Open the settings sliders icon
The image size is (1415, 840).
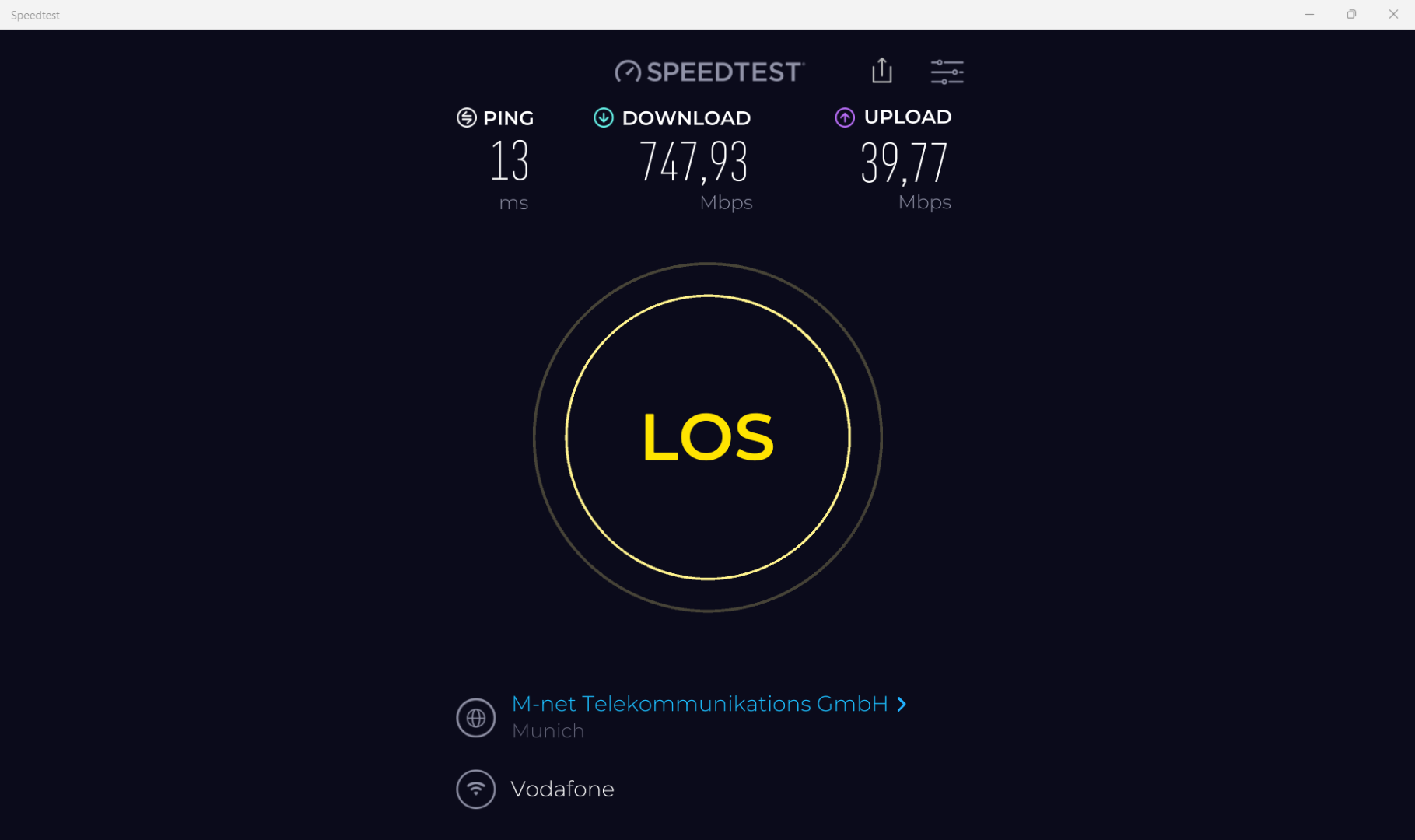coord(947,72)
